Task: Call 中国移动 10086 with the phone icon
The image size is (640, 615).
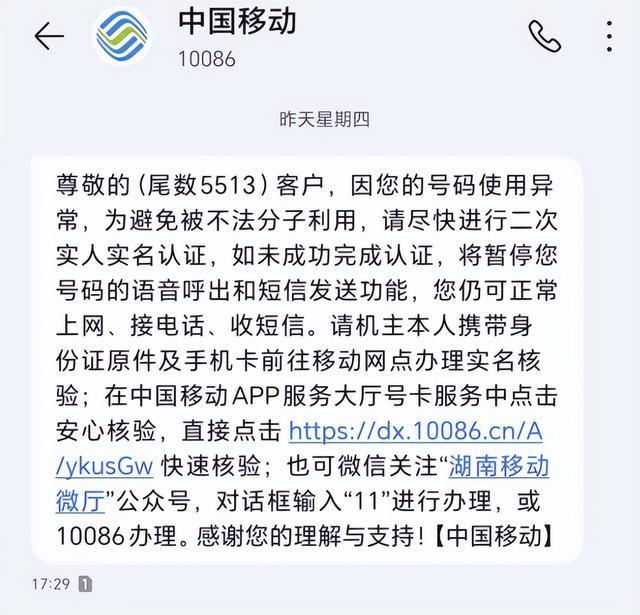Action: pyautogui.click(x=545, y=37)
